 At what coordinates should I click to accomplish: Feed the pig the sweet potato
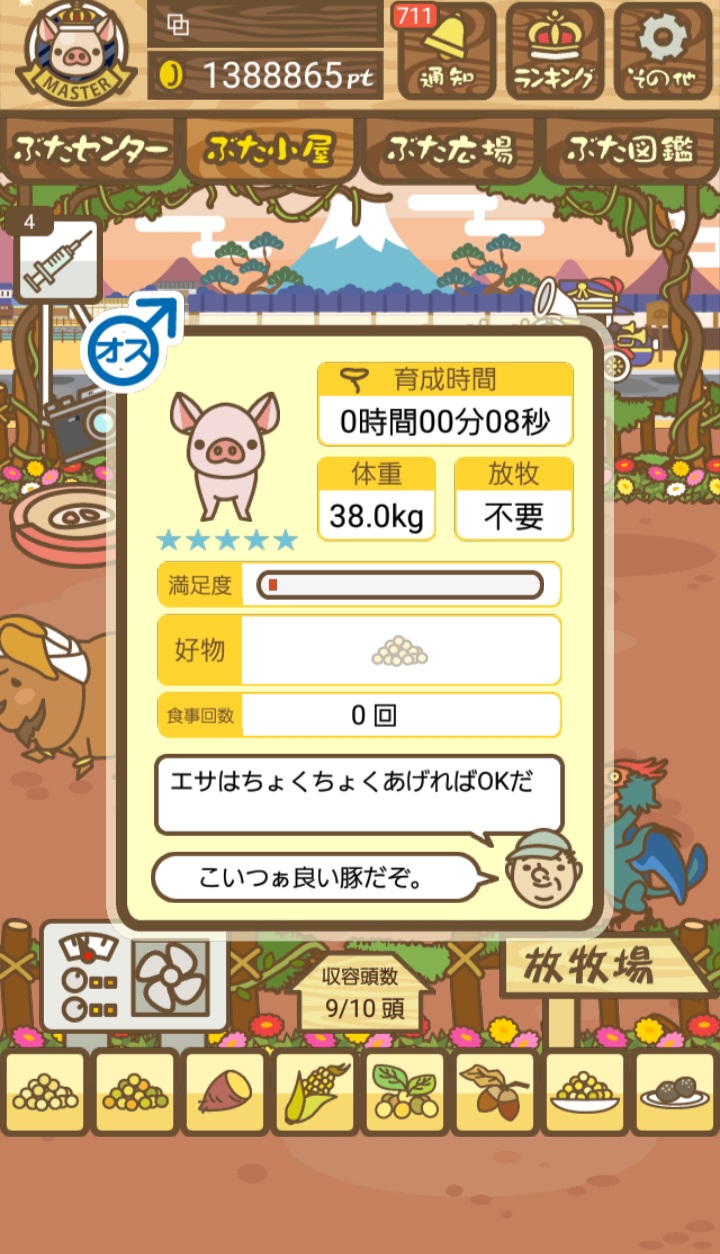click(x=225, y=1092)
